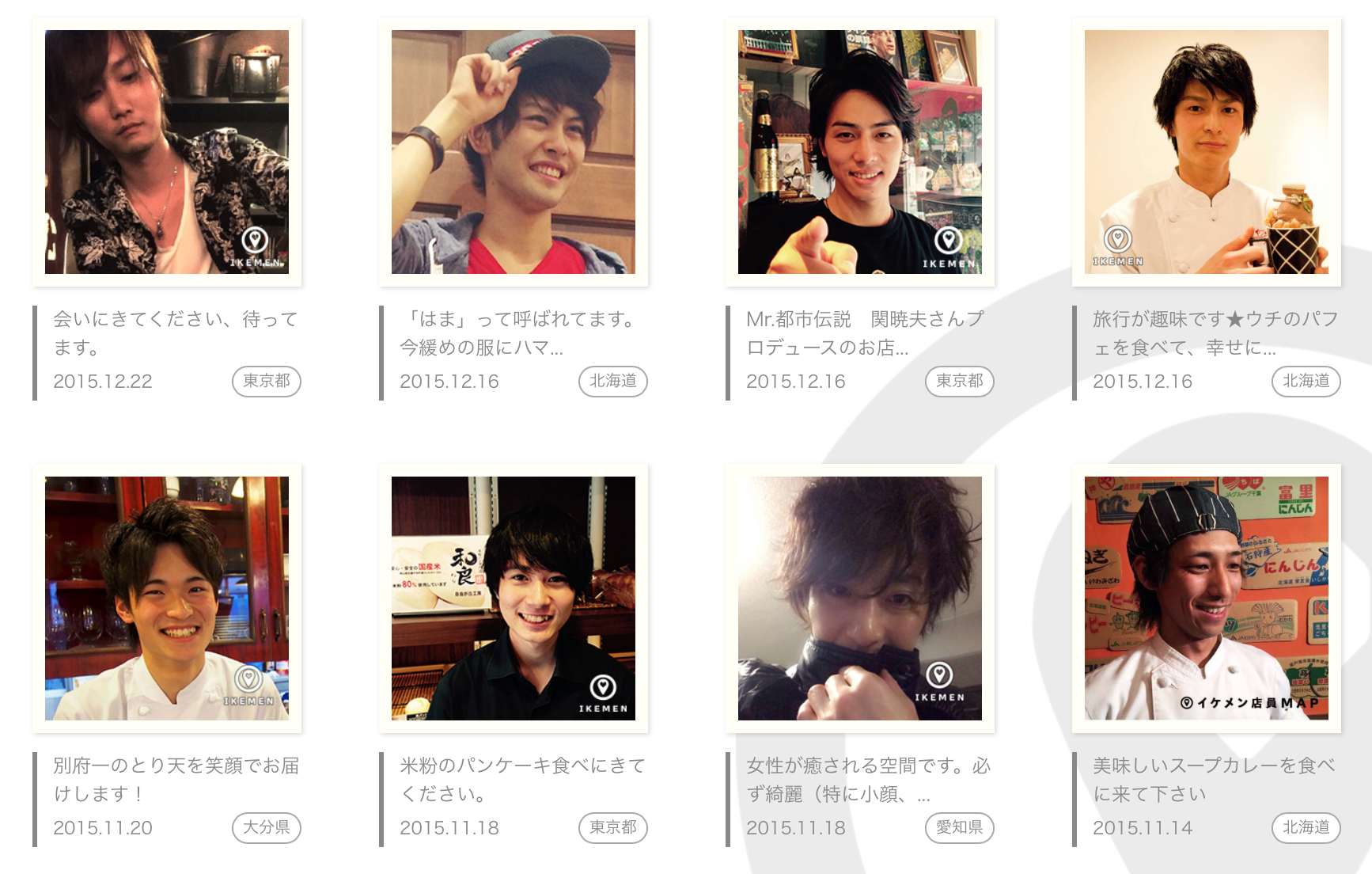Viewport: 1372px width, 874px height.
Task: Tap the 東京都 tag on the 2015.12.22 post
Action: pyautogui.click(x=267, y=381)
